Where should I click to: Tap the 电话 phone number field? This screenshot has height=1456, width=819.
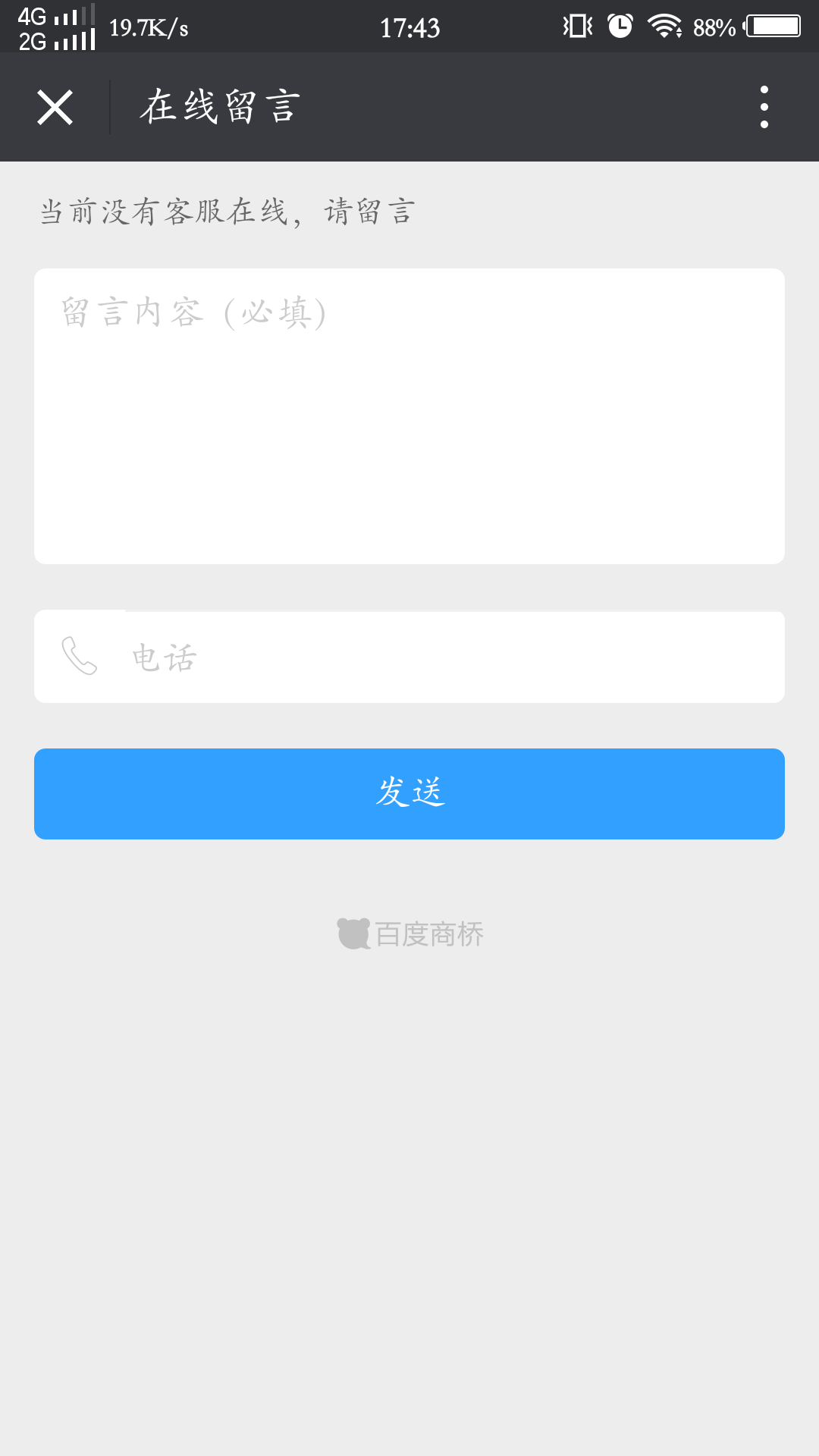click(x=409, y=657)
